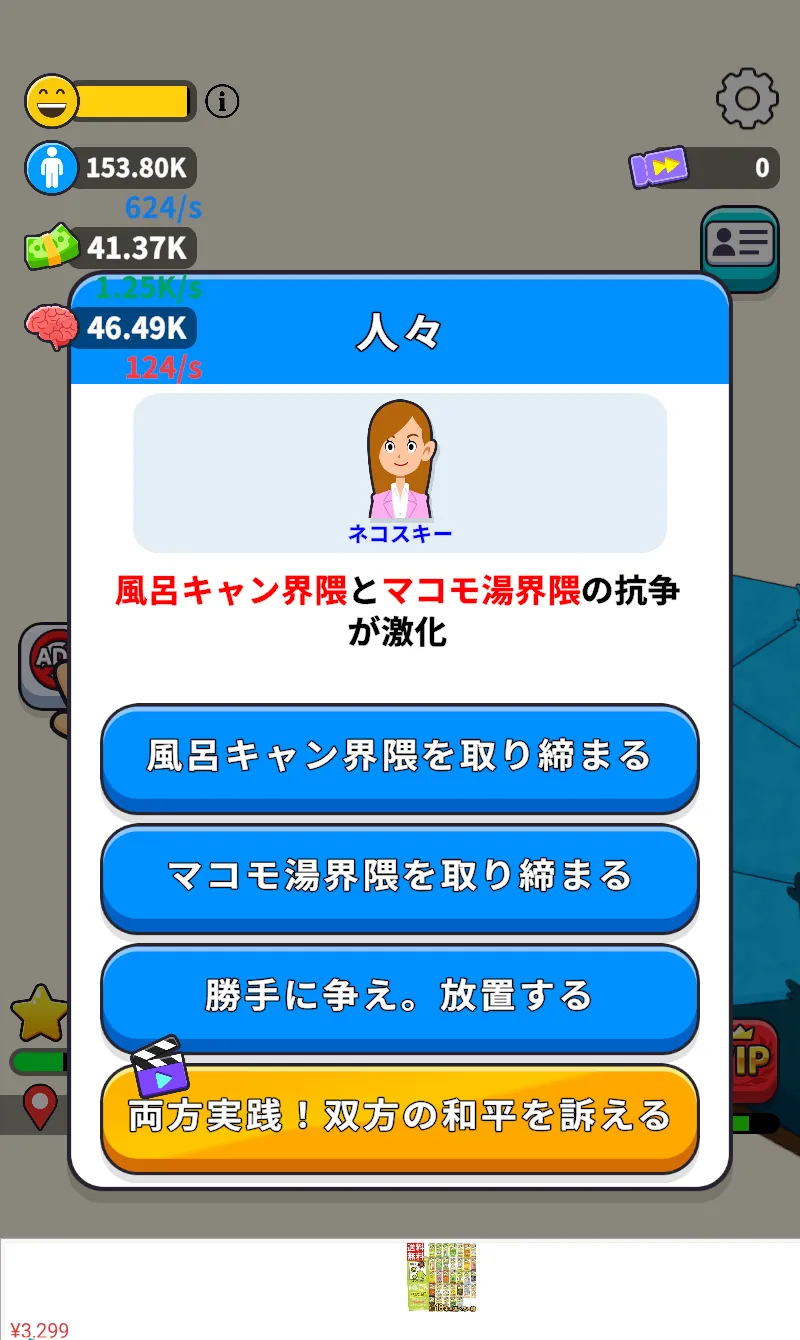
Task: Open the settings gear
Action: (x=747, y=98)
